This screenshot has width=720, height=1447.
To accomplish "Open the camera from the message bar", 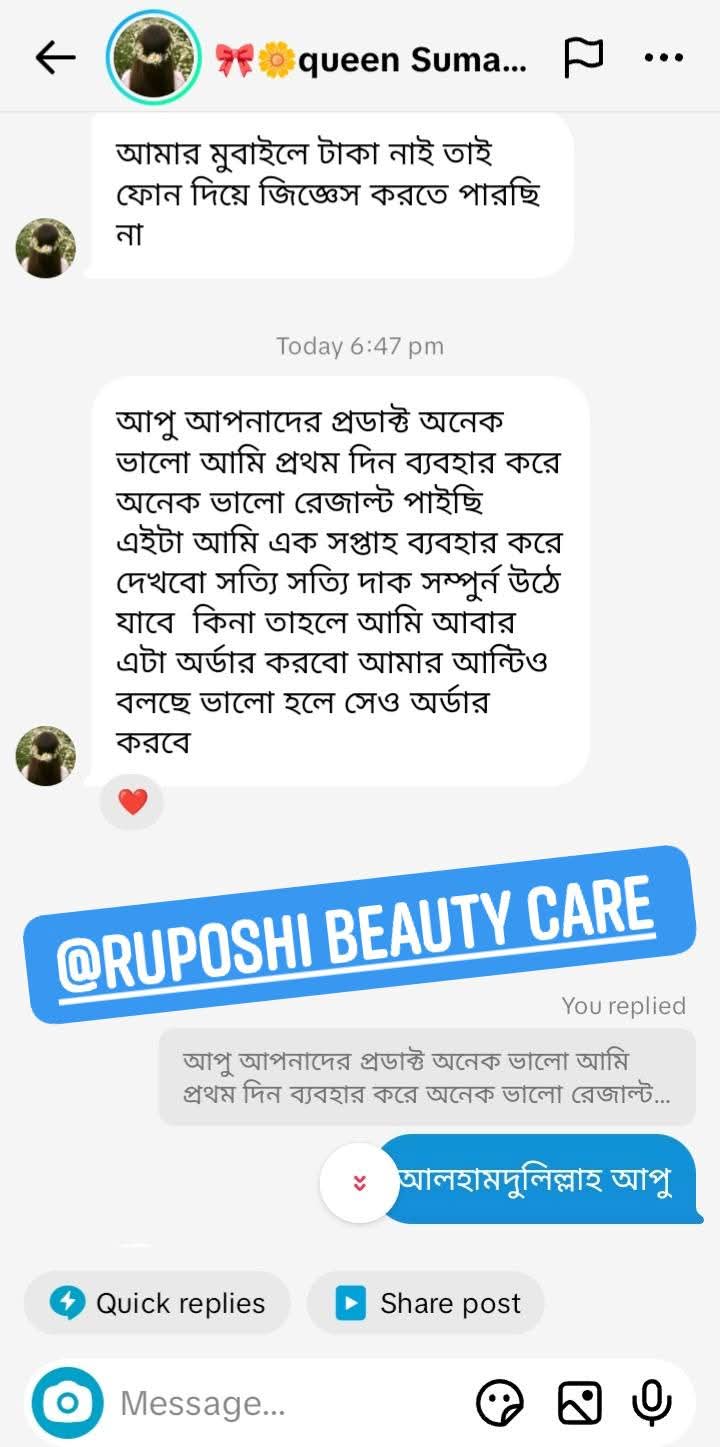I will pos(67,1403).
